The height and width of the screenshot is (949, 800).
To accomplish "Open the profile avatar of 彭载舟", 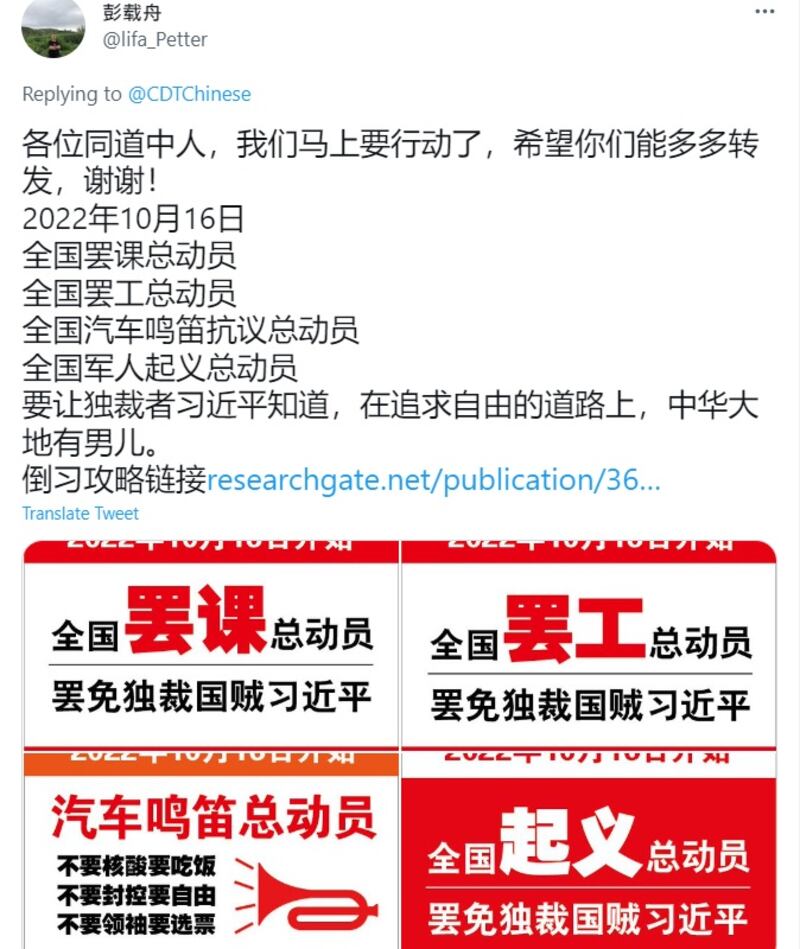I will point(53,28).
